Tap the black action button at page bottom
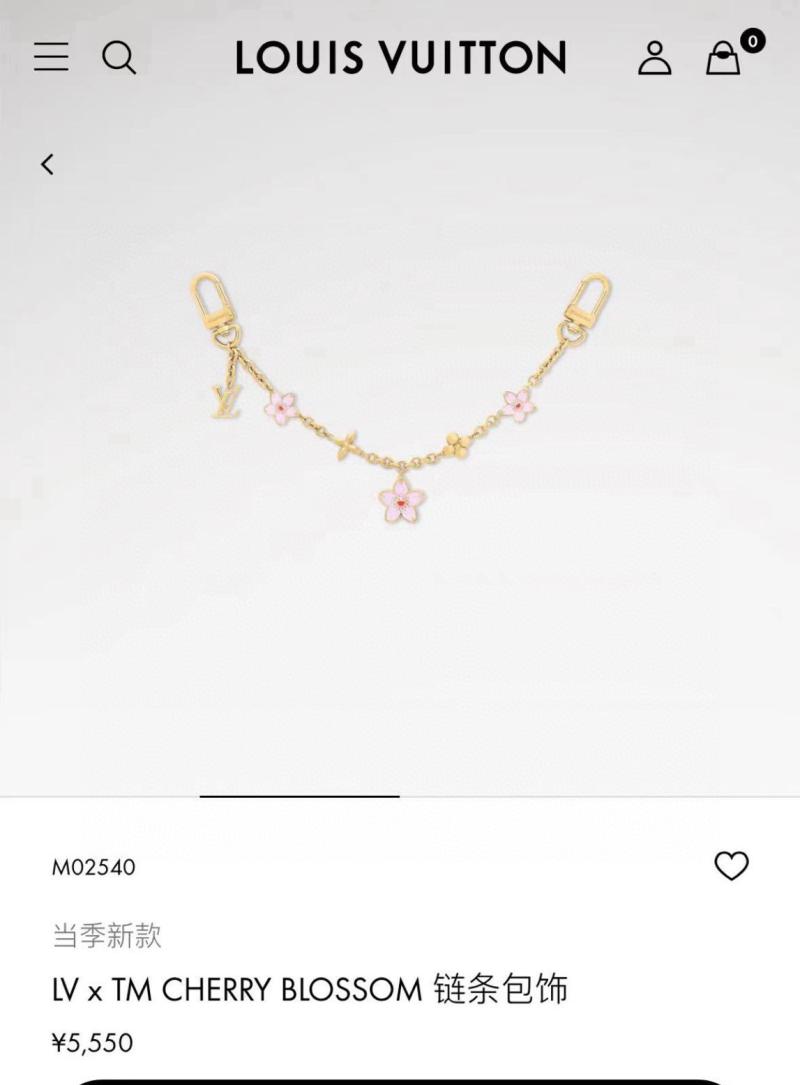The width and height of the screenshot is (800, 1085). pos(400,1078)
